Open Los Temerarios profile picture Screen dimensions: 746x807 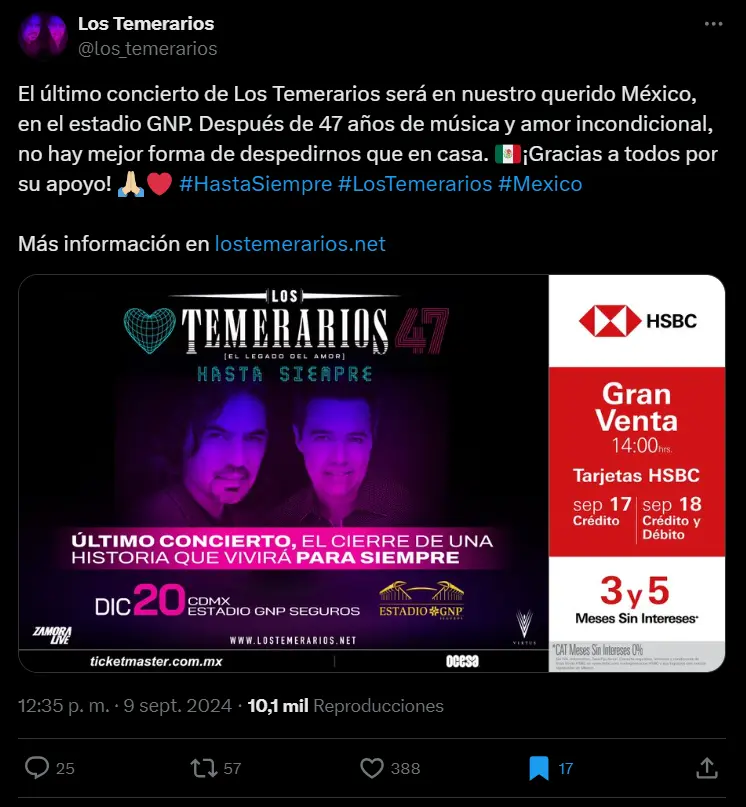coord(42,36)
